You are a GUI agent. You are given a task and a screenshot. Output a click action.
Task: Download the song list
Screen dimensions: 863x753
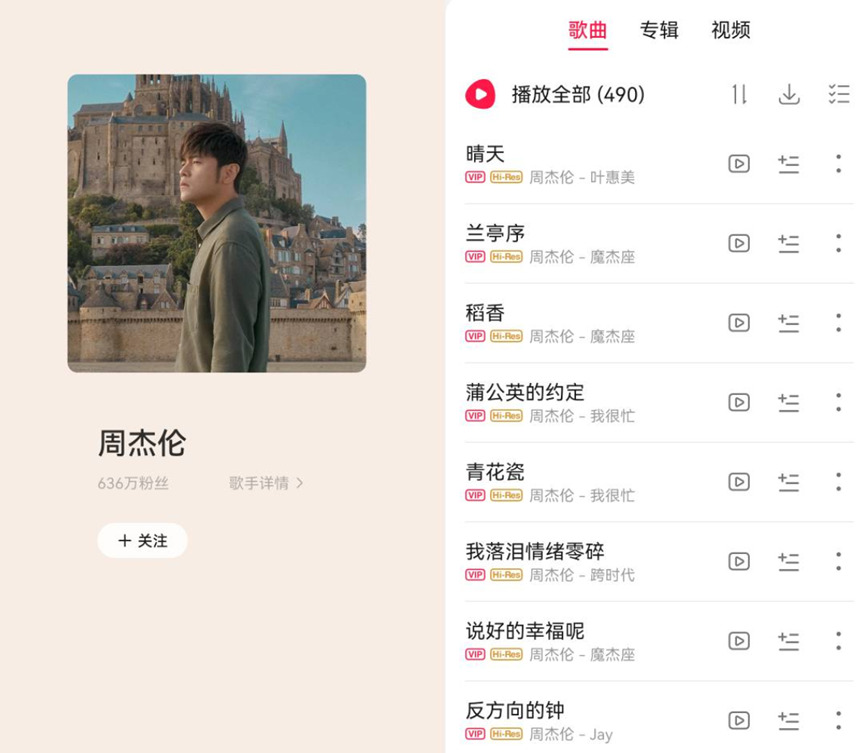point(789,95)
